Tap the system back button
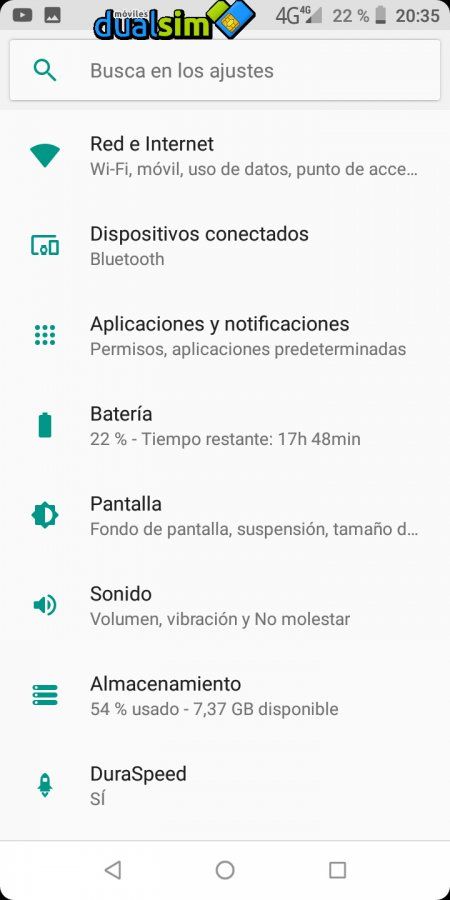The image size is (450, 900). (x=112, y=870)
